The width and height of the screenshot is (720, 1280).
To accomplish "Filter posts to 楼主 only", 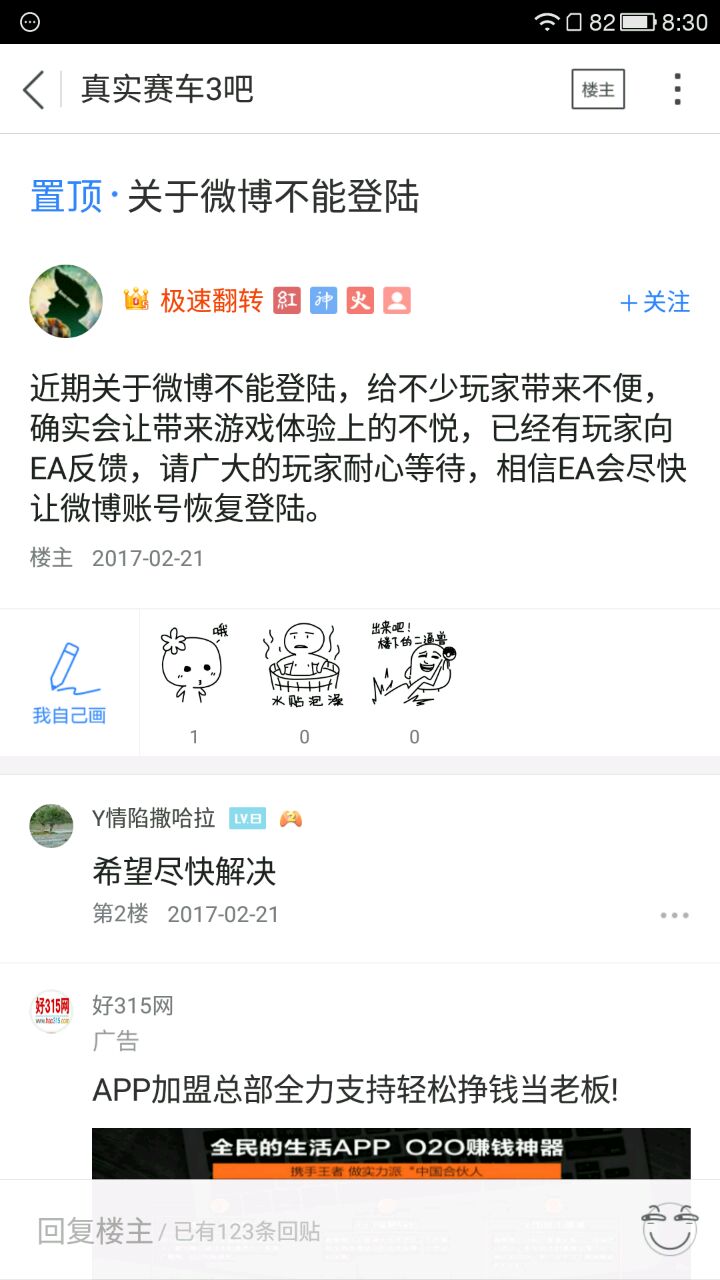I will pos(598,90).
